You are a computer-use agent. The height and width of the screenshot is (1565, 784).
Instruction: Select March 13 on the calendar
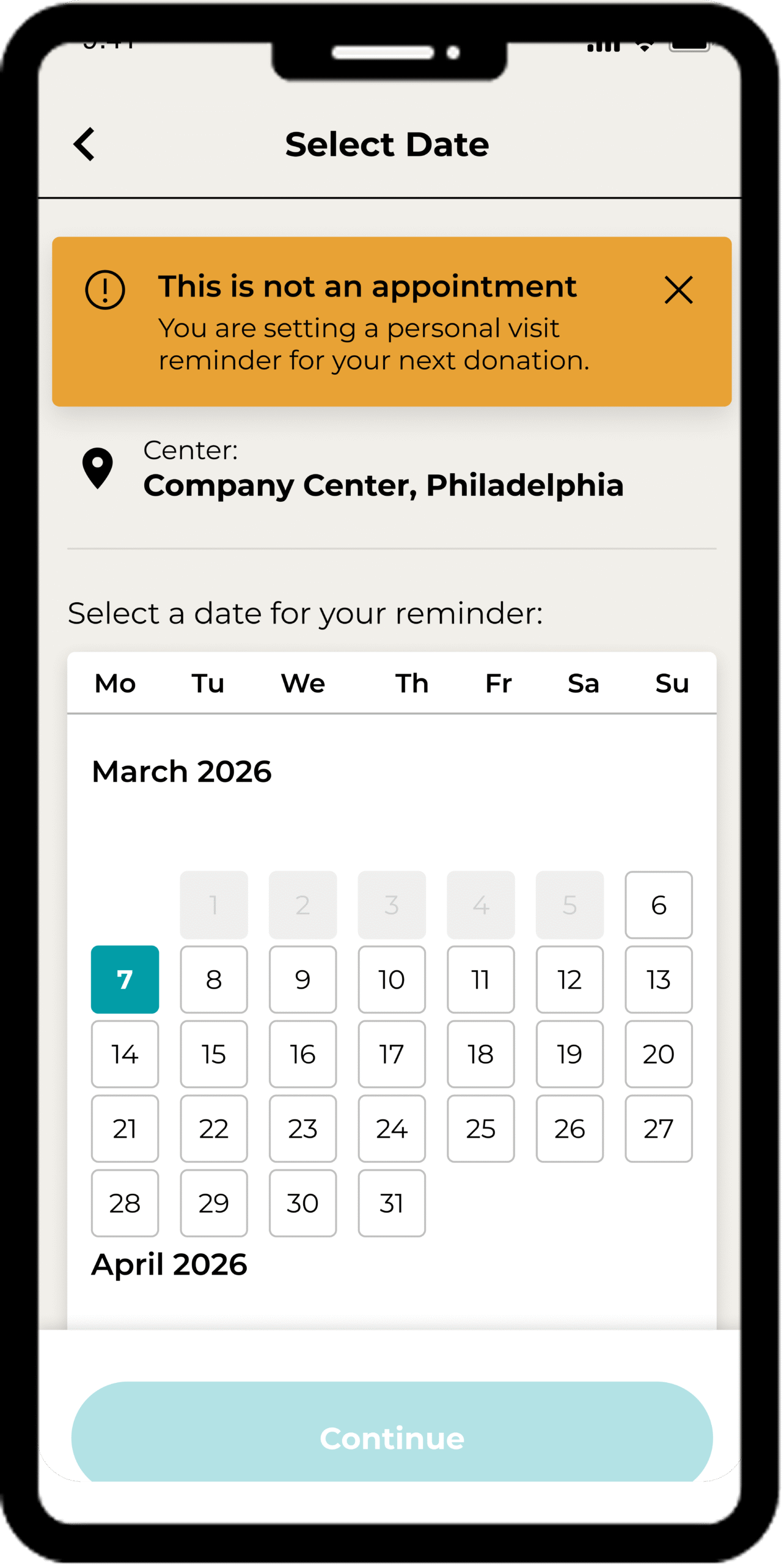(x=658, y=979)
